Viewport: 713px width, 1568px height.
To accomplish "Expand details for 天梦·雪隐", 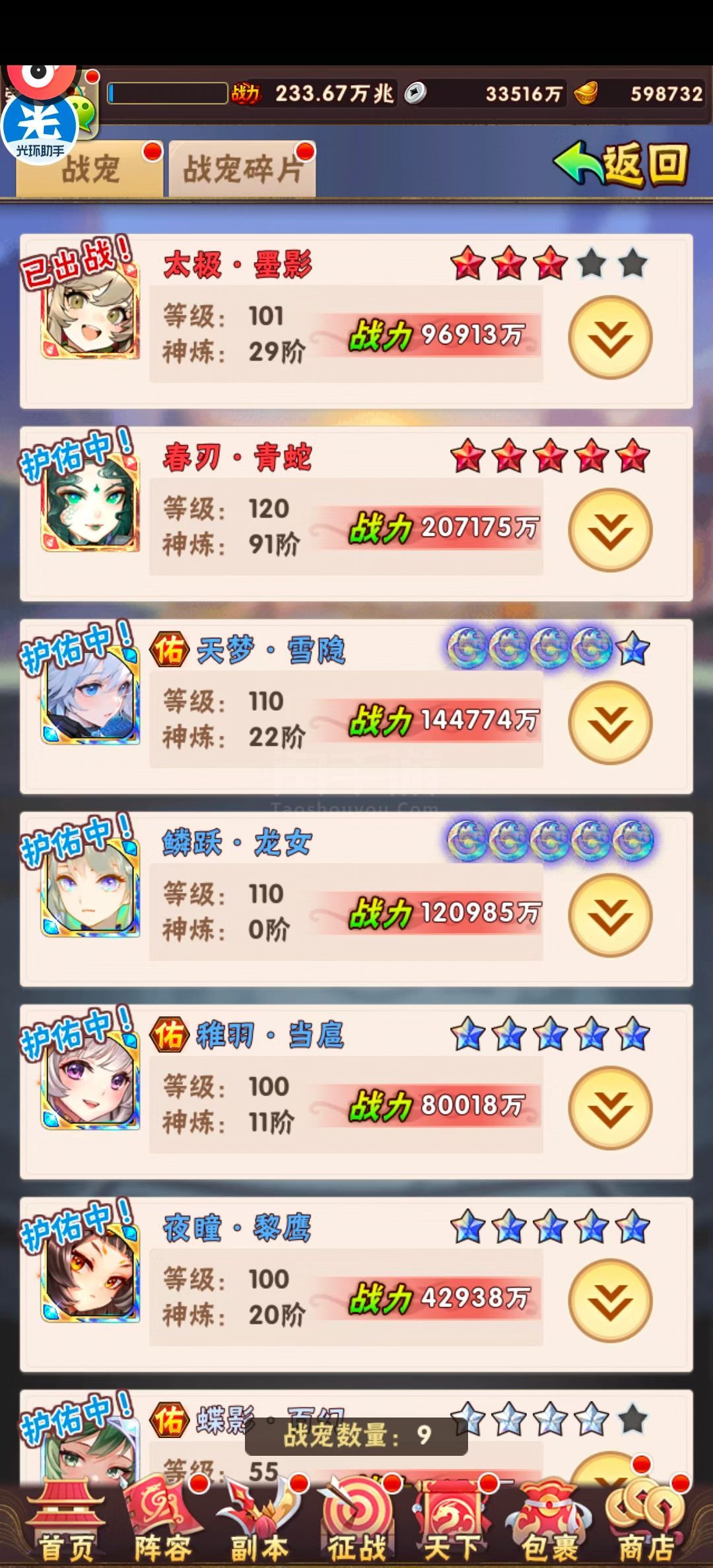I will [610, 723].
